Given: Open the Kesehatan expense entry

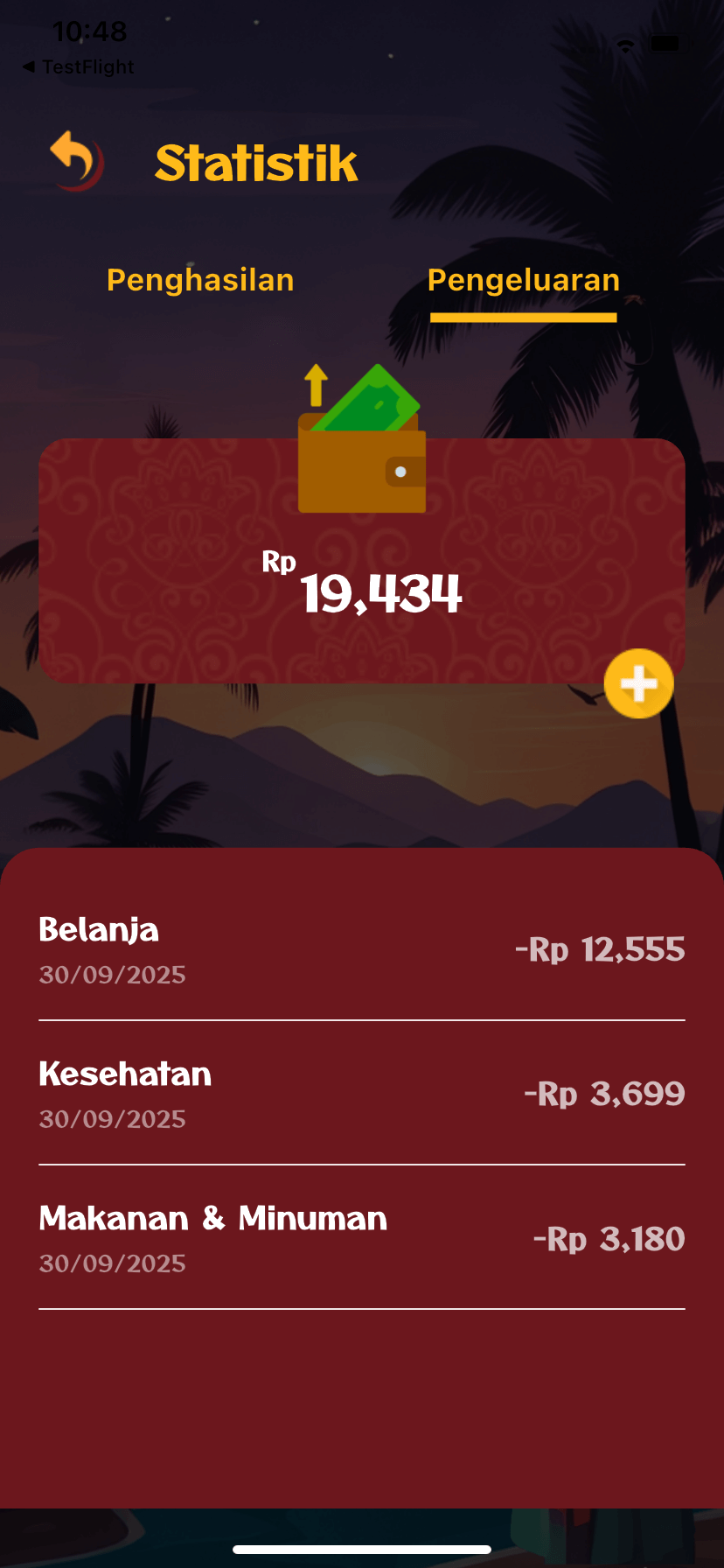Looking at the screenshot, I should [361, 1094].
